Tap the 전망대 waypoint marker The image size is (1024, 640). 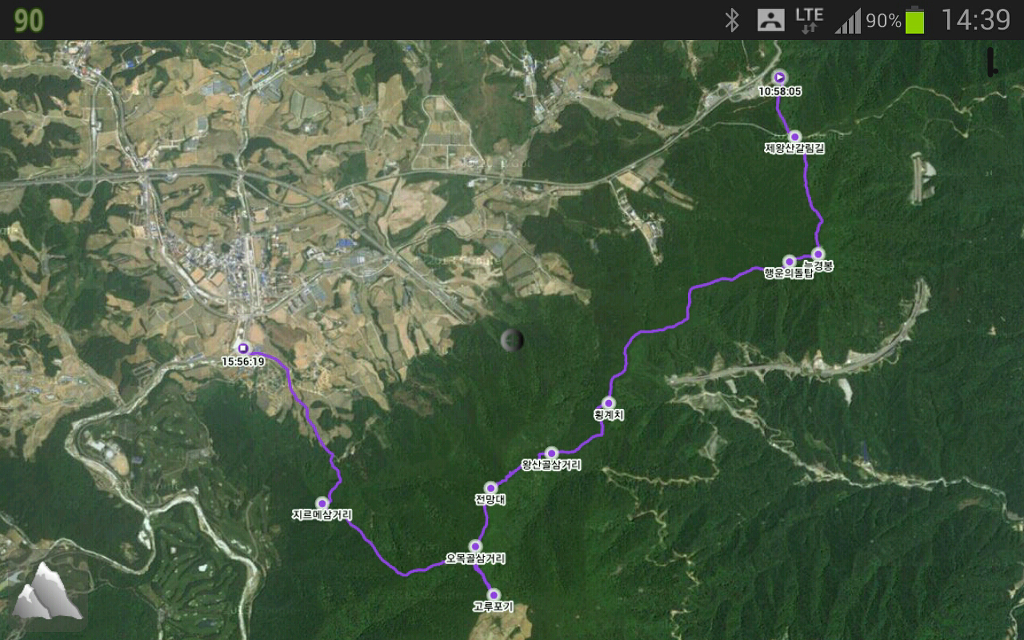[491, 488]
